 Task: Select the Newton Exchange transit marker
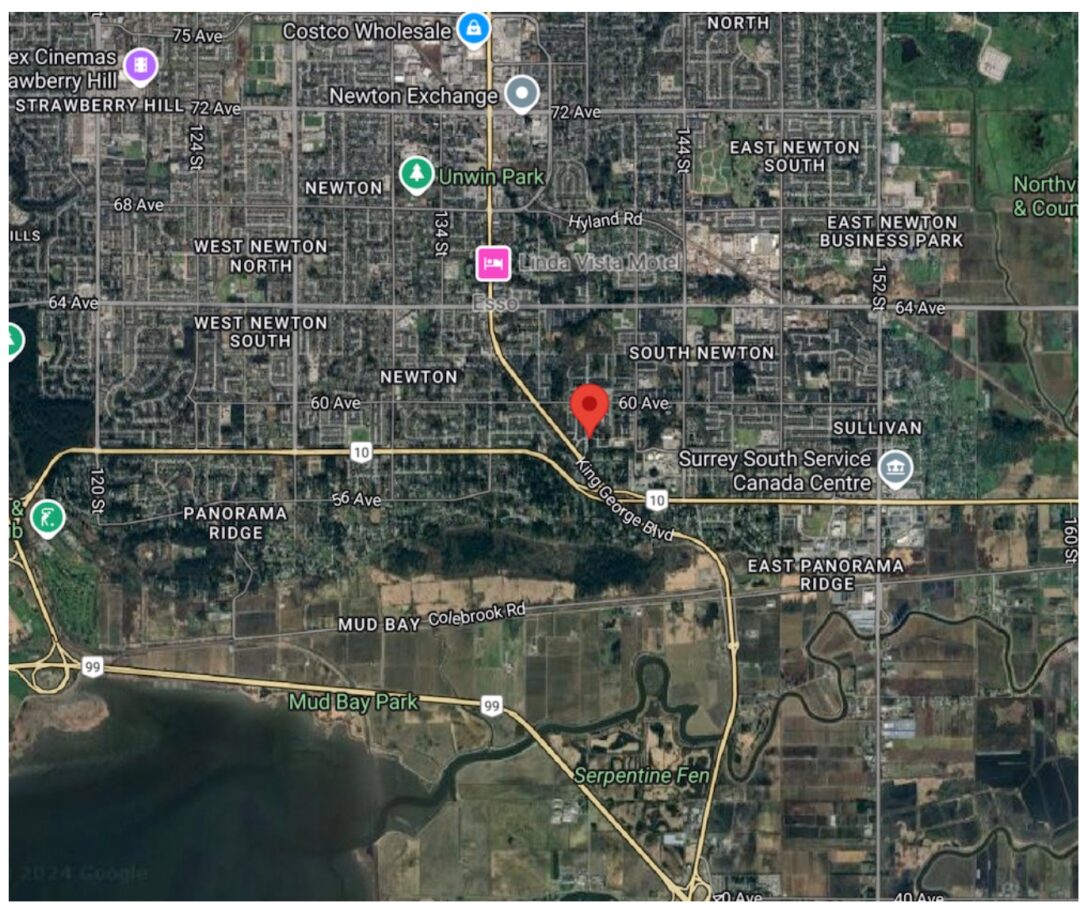pyautogui.click(x=521, y=95)
